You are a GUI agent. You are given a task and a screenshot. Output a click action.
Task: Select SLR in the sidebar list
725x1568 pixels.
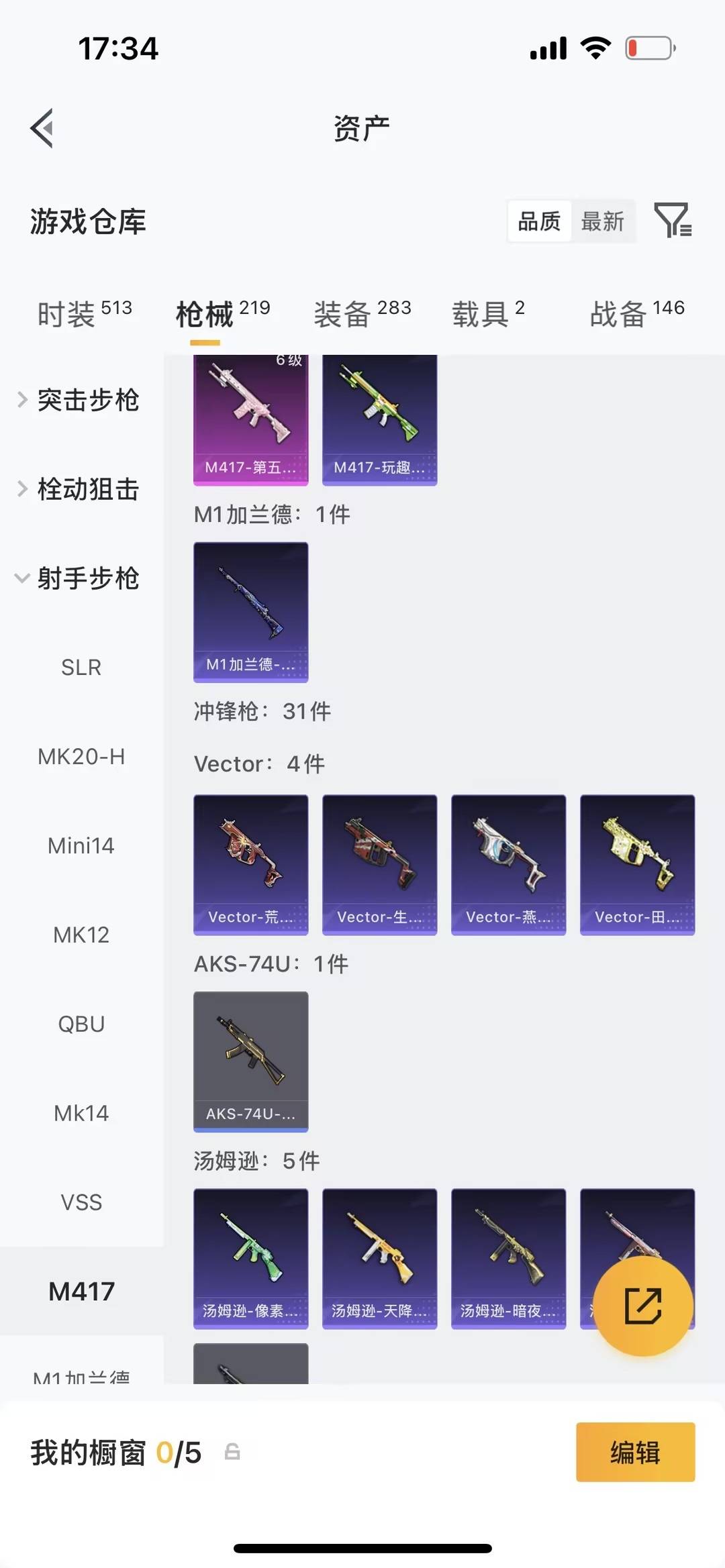(81, 667)
